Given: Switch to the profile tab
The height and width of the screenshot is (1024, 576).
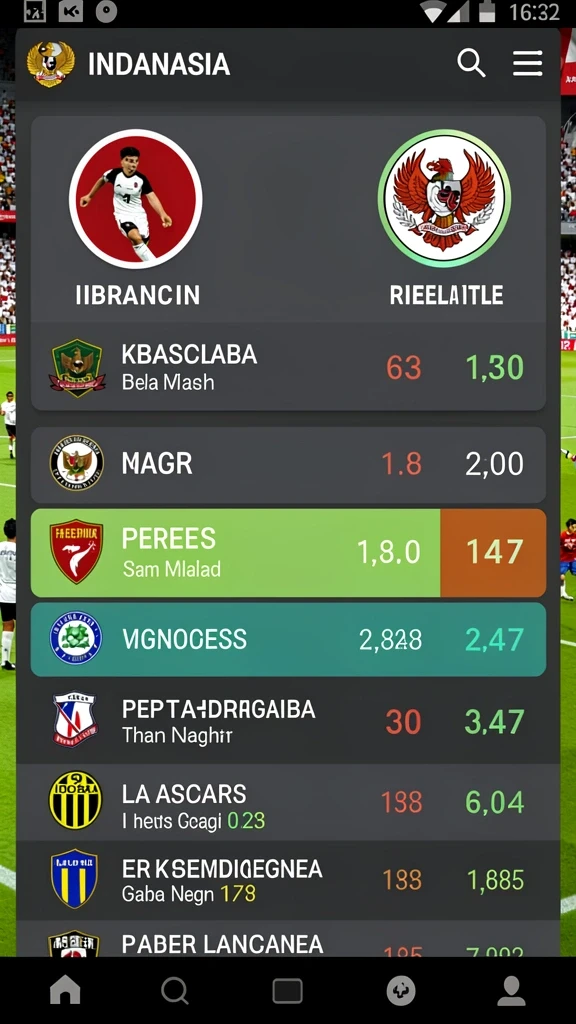Looking at the screenshot, I should coord(511,991).
